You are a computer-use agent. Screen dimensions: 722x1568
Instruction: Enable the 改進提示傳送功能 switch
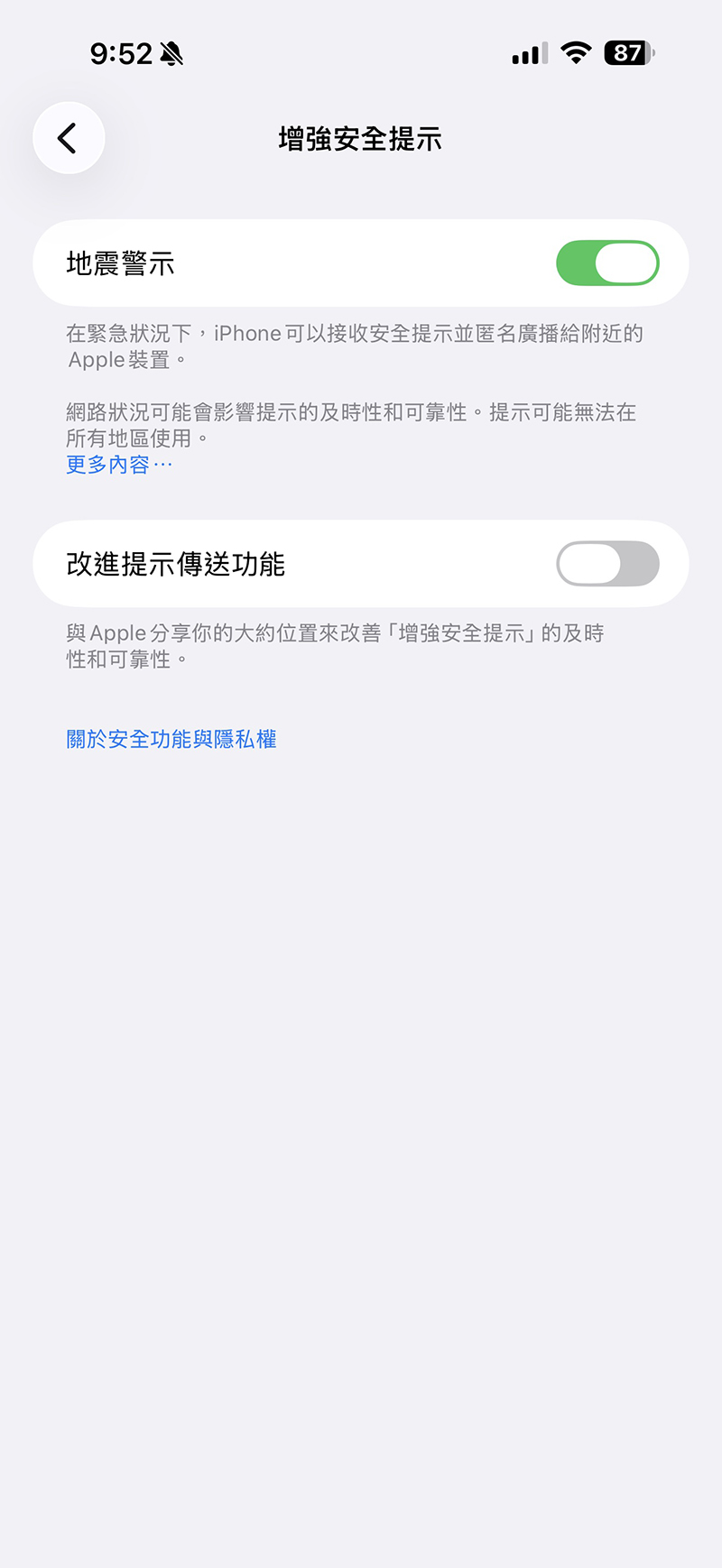pyautogui.click(x=607, y=564)
